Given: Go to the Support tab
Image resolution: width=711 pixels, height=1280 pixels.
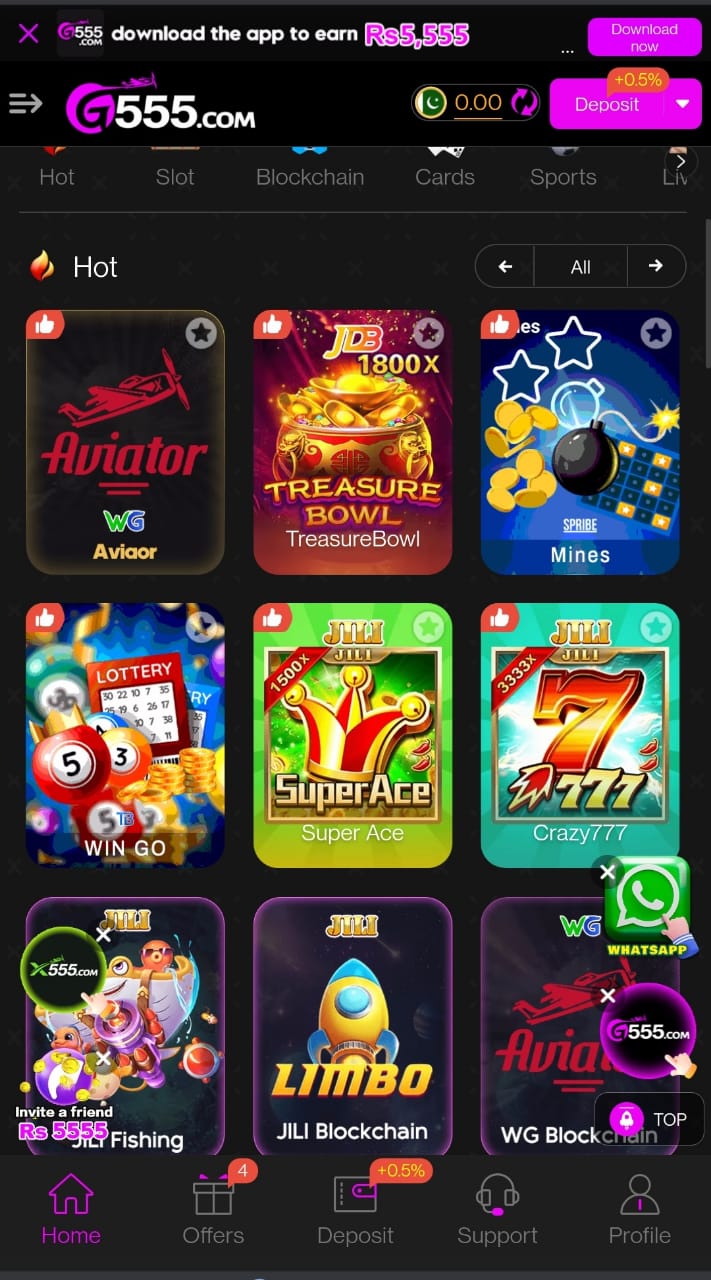Looking at the screenshot, I should (x=497, y=1210).
